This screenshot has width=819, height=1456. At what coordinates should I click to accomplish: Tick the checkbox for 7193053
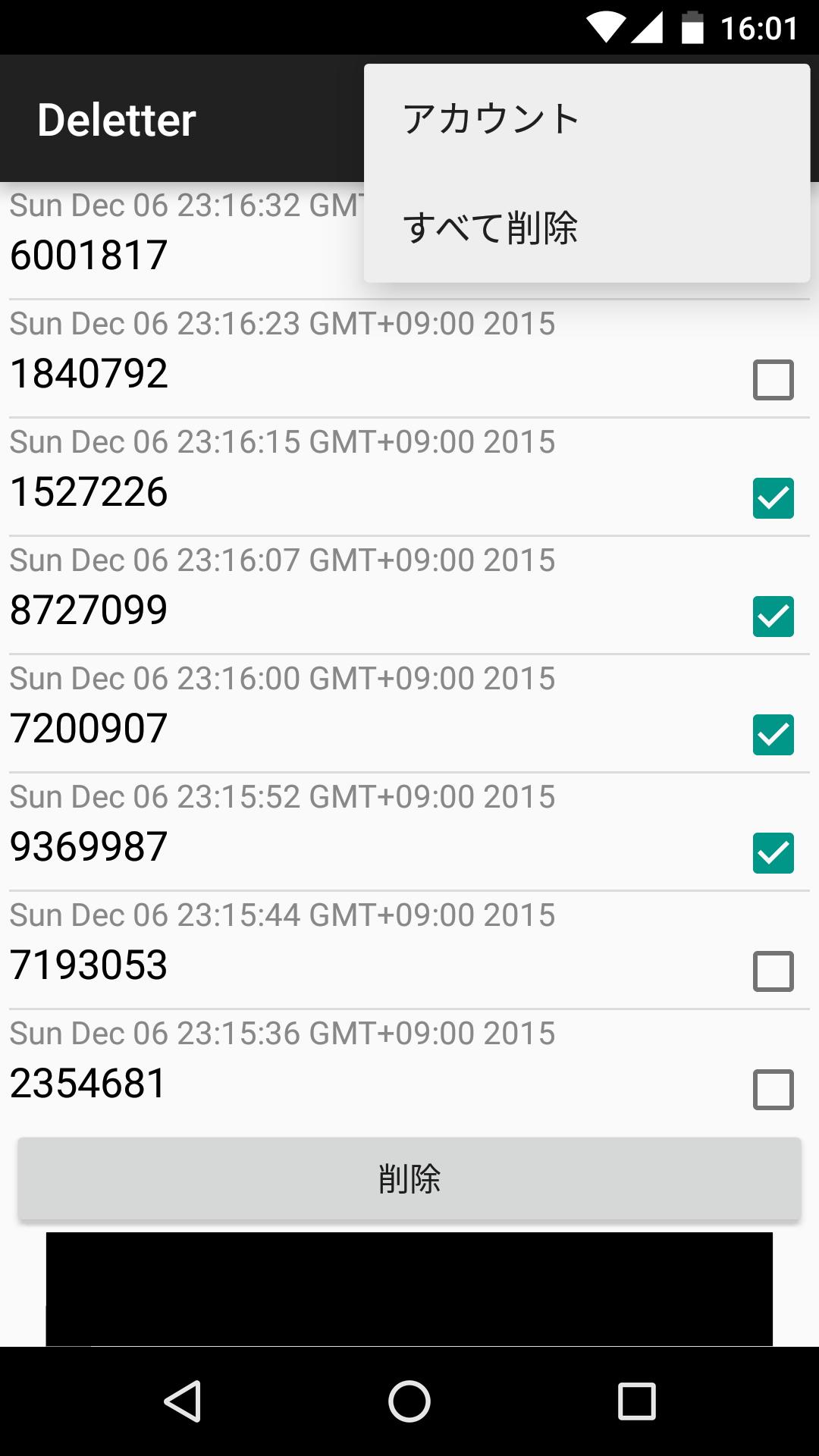coord(773,971)
